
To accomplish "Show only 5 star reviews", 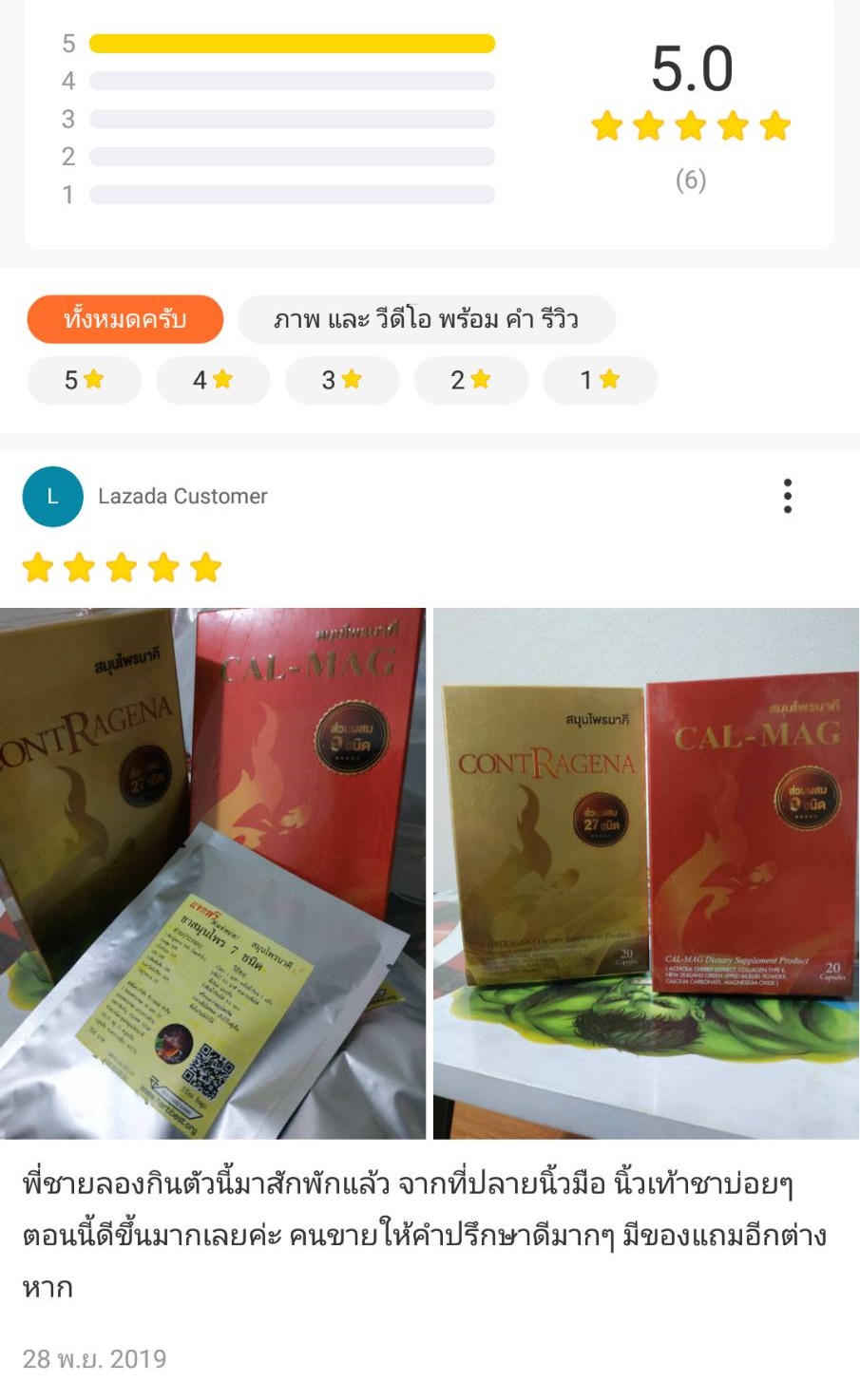I will (84, 380).
